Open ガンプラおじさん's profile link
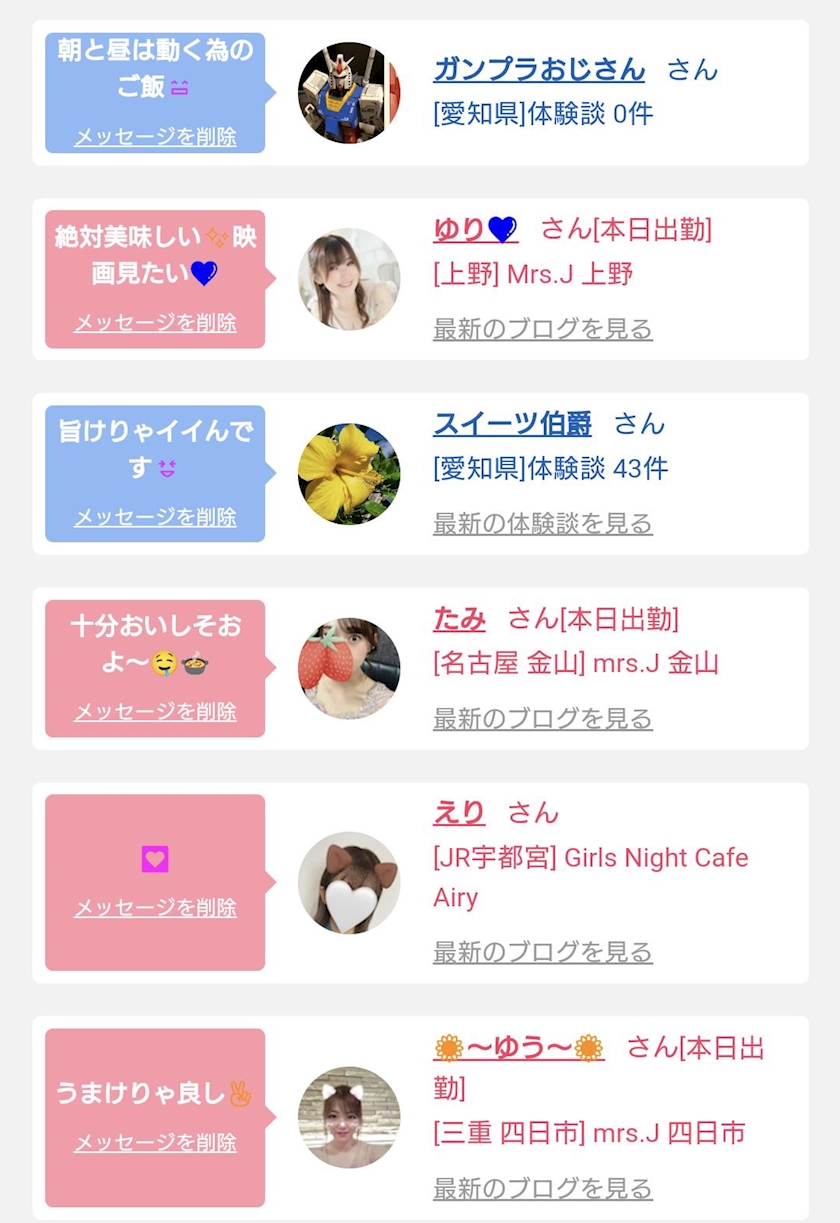The image size is (840, 1223). (x=539, y=69)
